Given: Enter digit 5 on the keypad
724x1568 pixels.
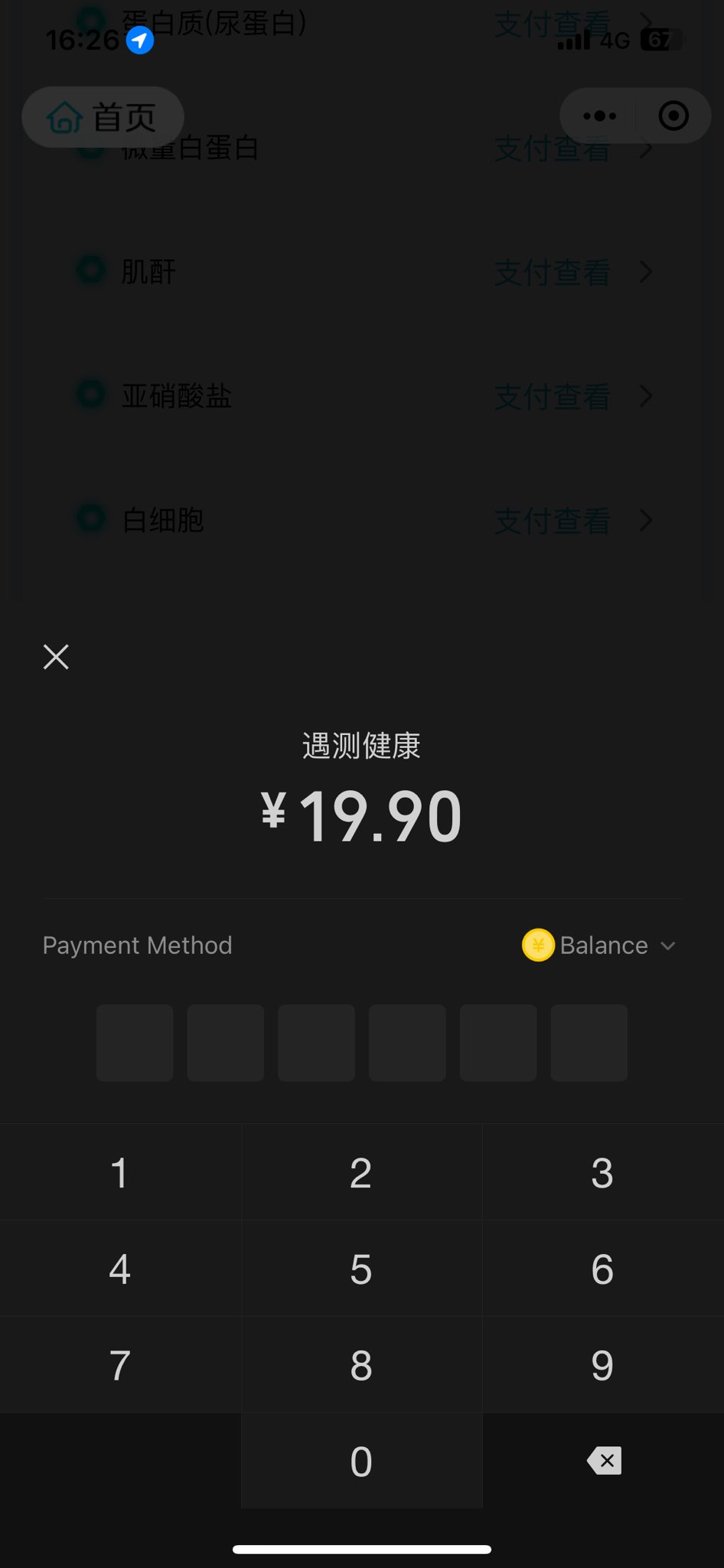Looking at the screenshot, I should tap(361, 1269).
